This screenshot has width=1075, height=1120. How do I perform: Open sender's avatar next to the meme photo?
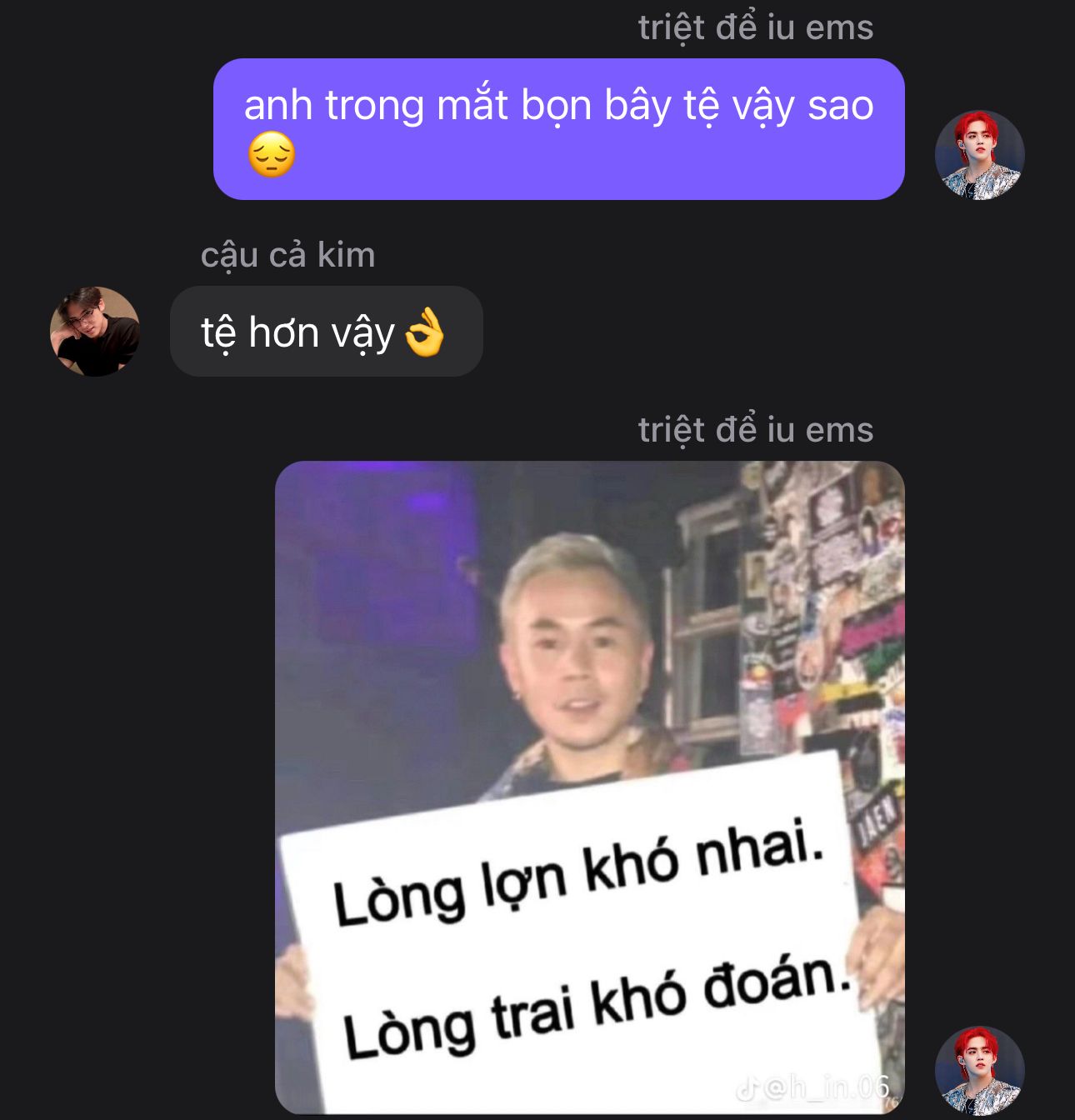979,1070
